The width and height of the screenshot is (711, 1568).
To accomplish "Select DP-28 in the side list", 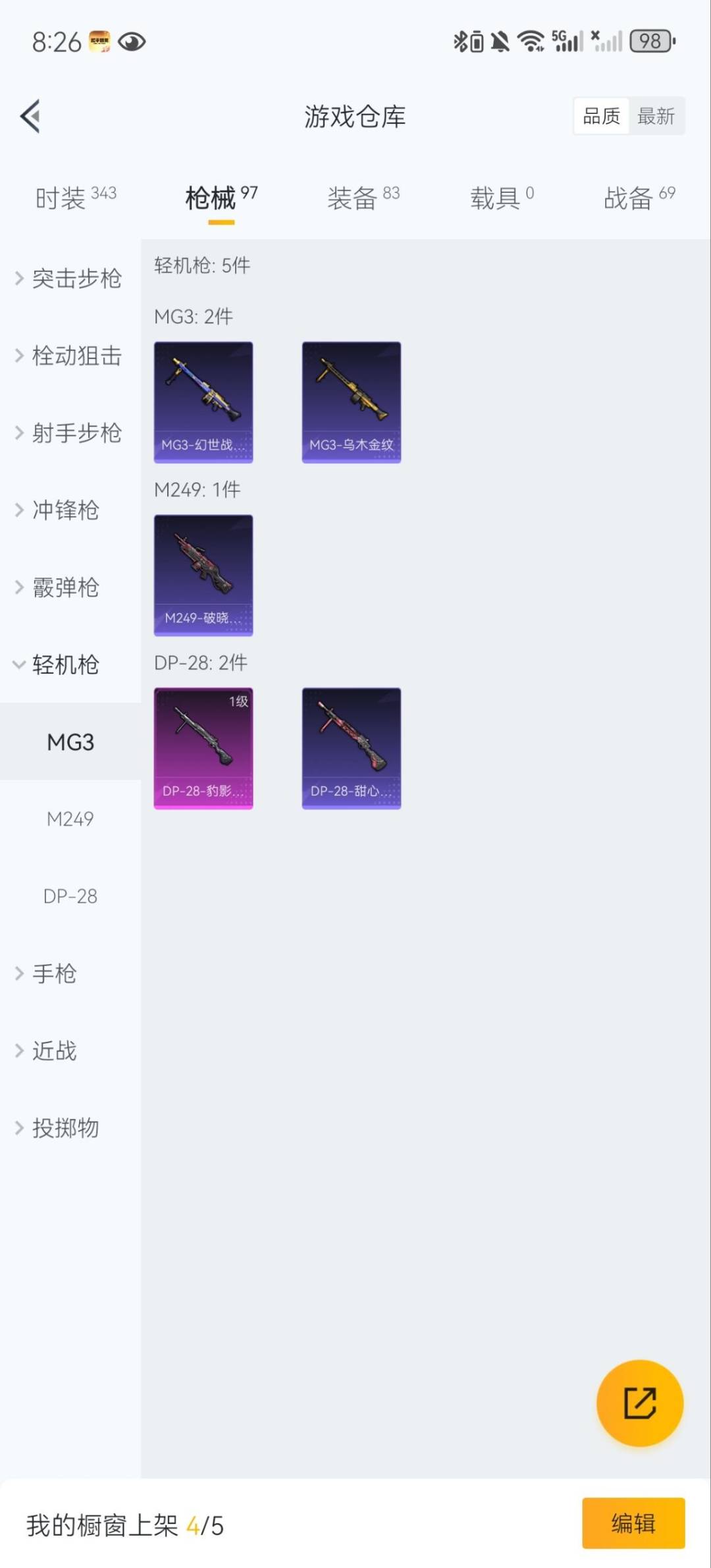I will coord(70,896).
